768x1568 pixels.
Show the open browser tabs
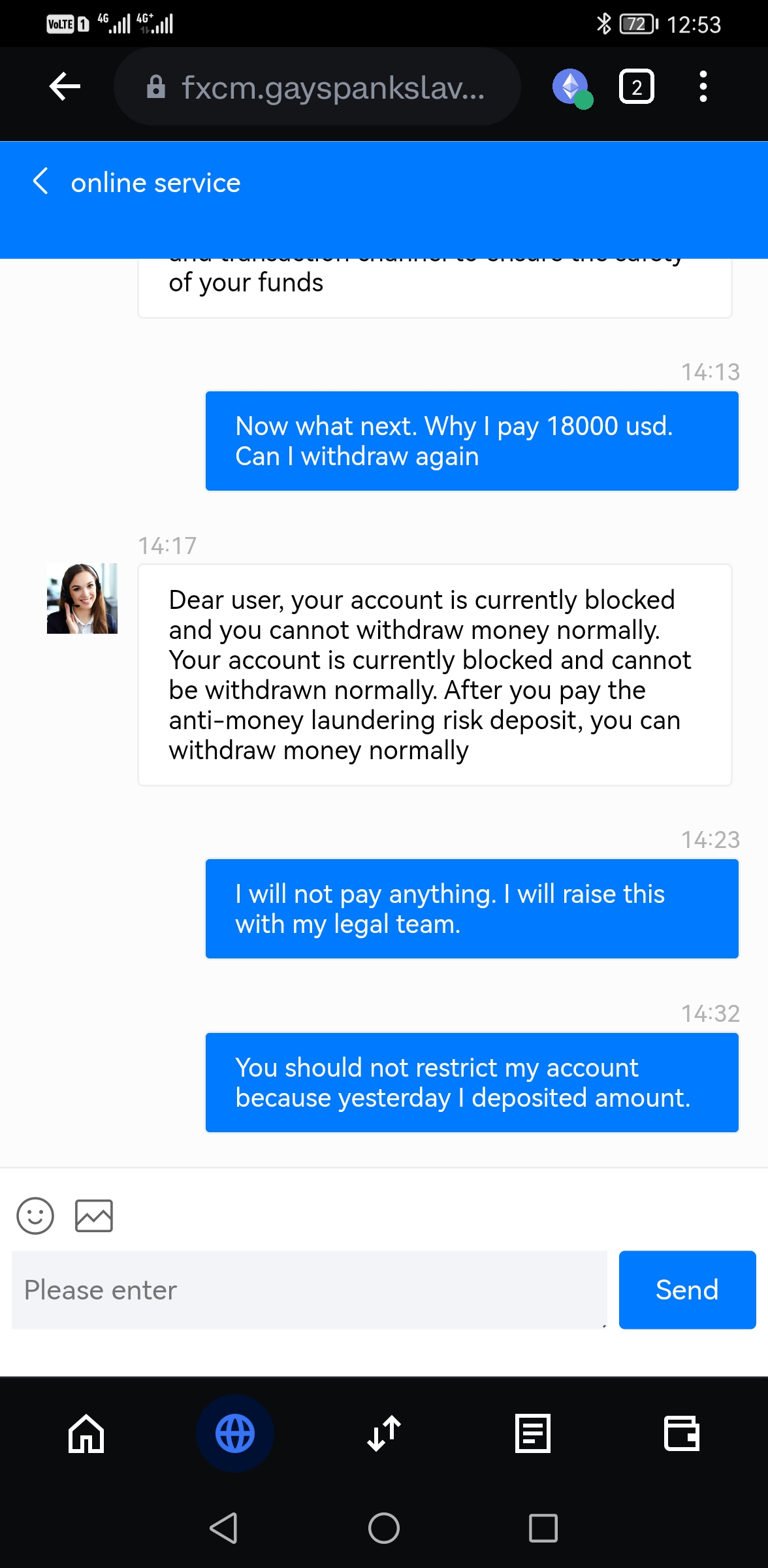[x=636, y=87]
